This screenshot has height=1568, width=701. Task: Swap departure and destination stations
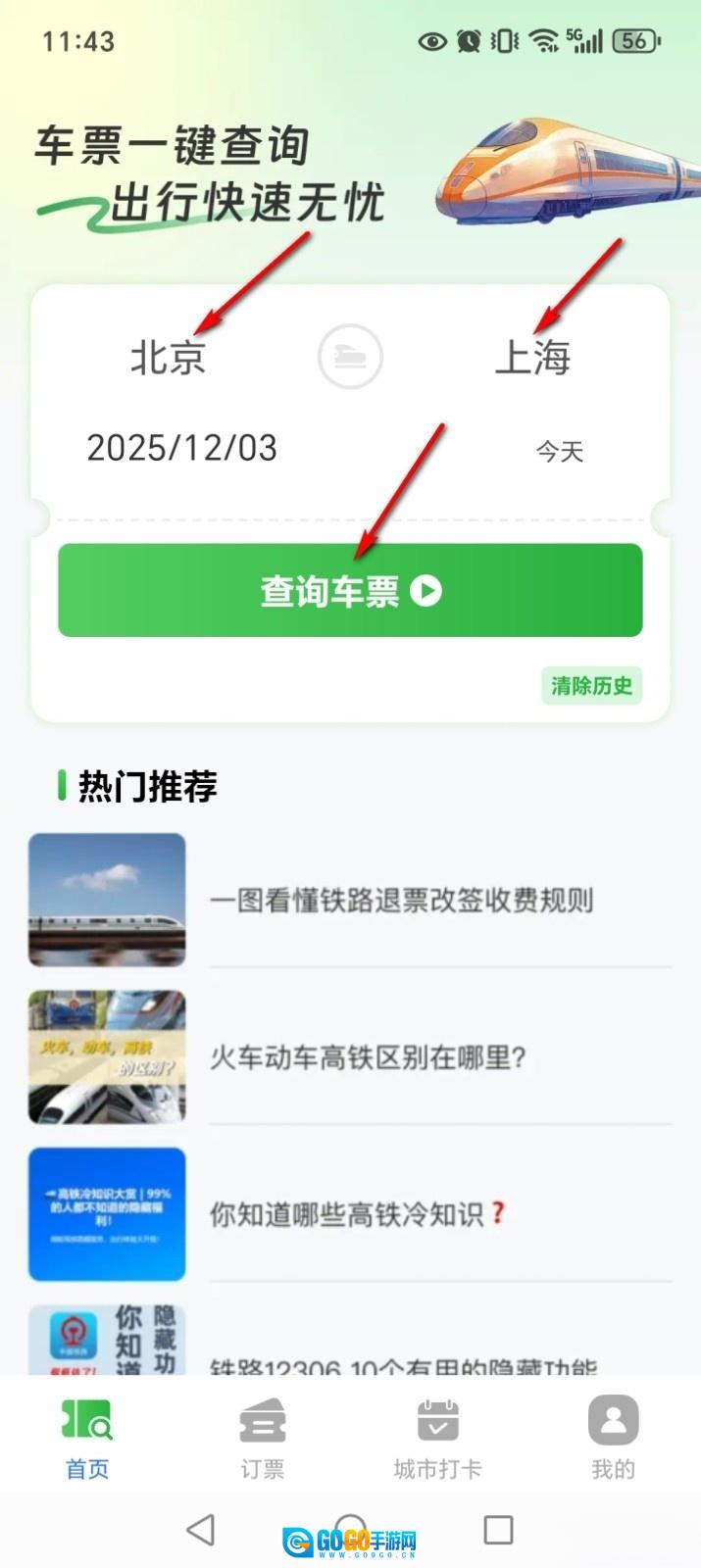click(x=350, y=357)
